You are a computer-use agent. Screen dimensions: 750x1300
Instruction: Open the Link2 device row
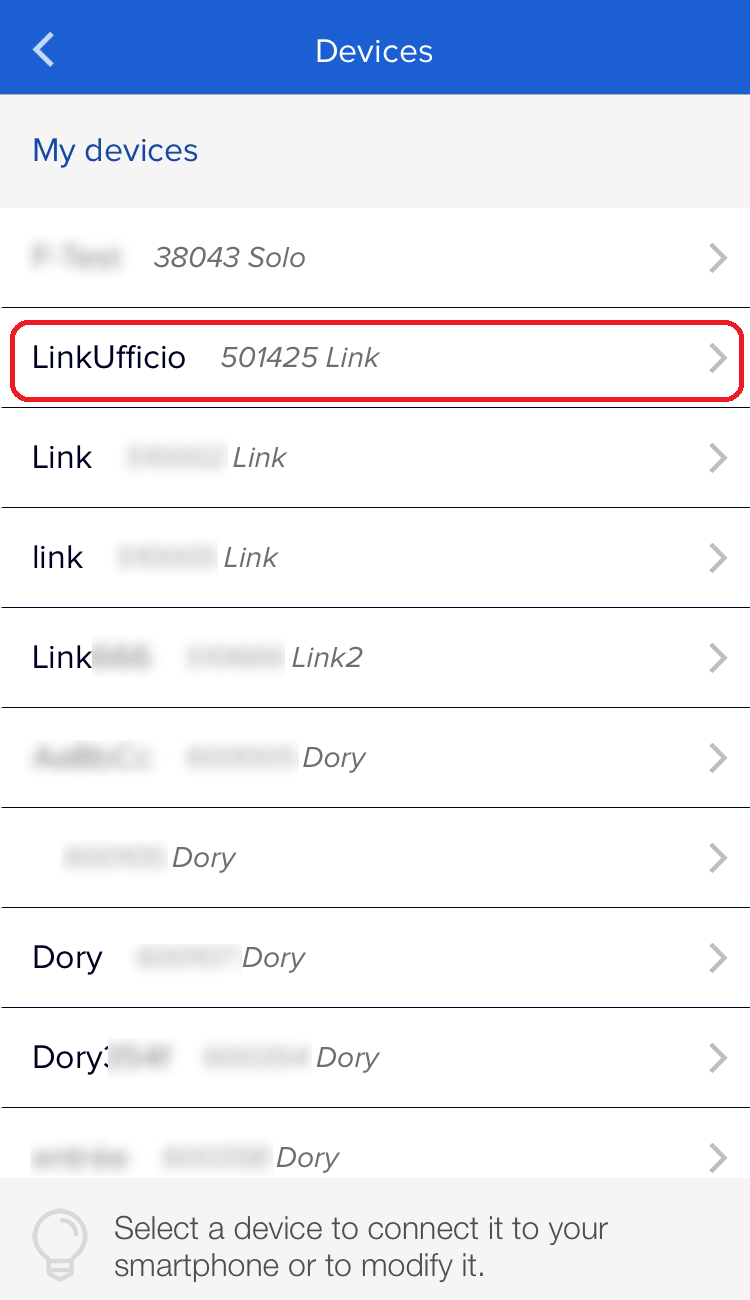coord(375,658)
